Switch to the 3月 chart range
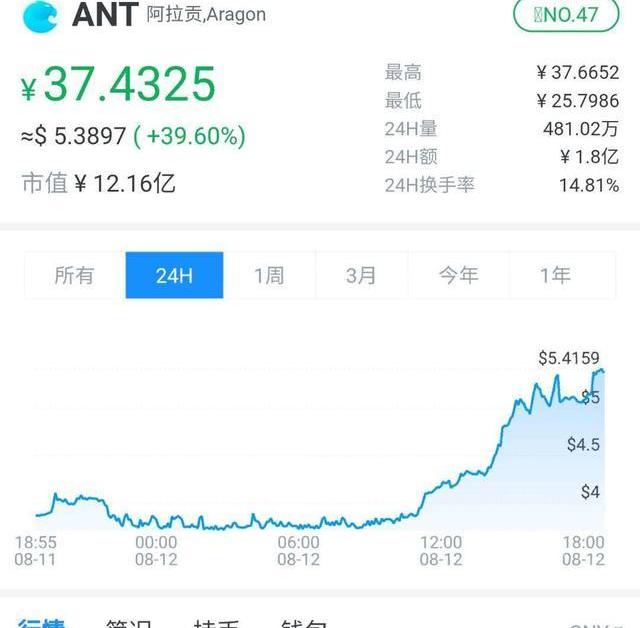 pos(361,275)
